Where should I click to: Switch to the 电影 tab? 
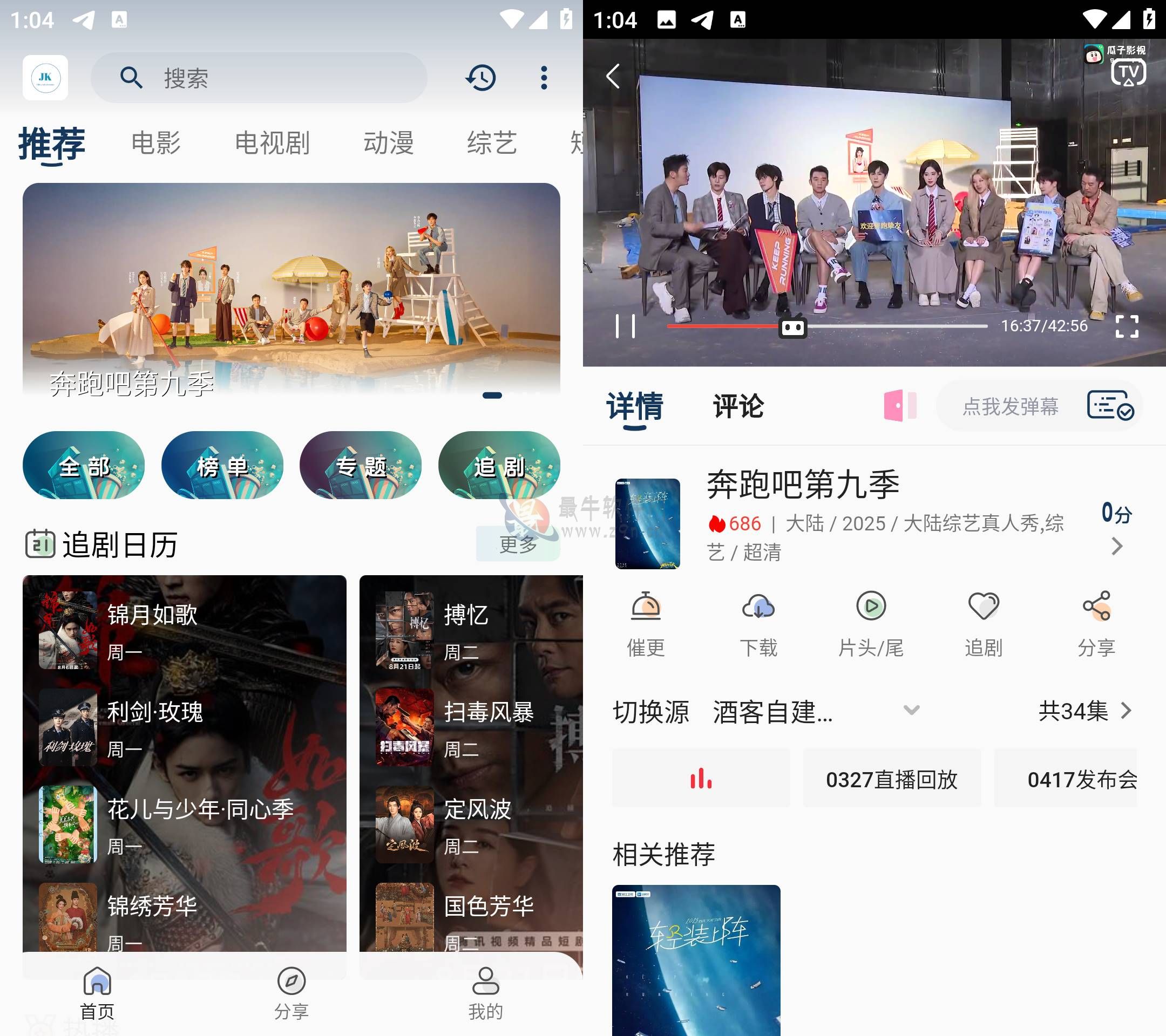pos(155,142)
